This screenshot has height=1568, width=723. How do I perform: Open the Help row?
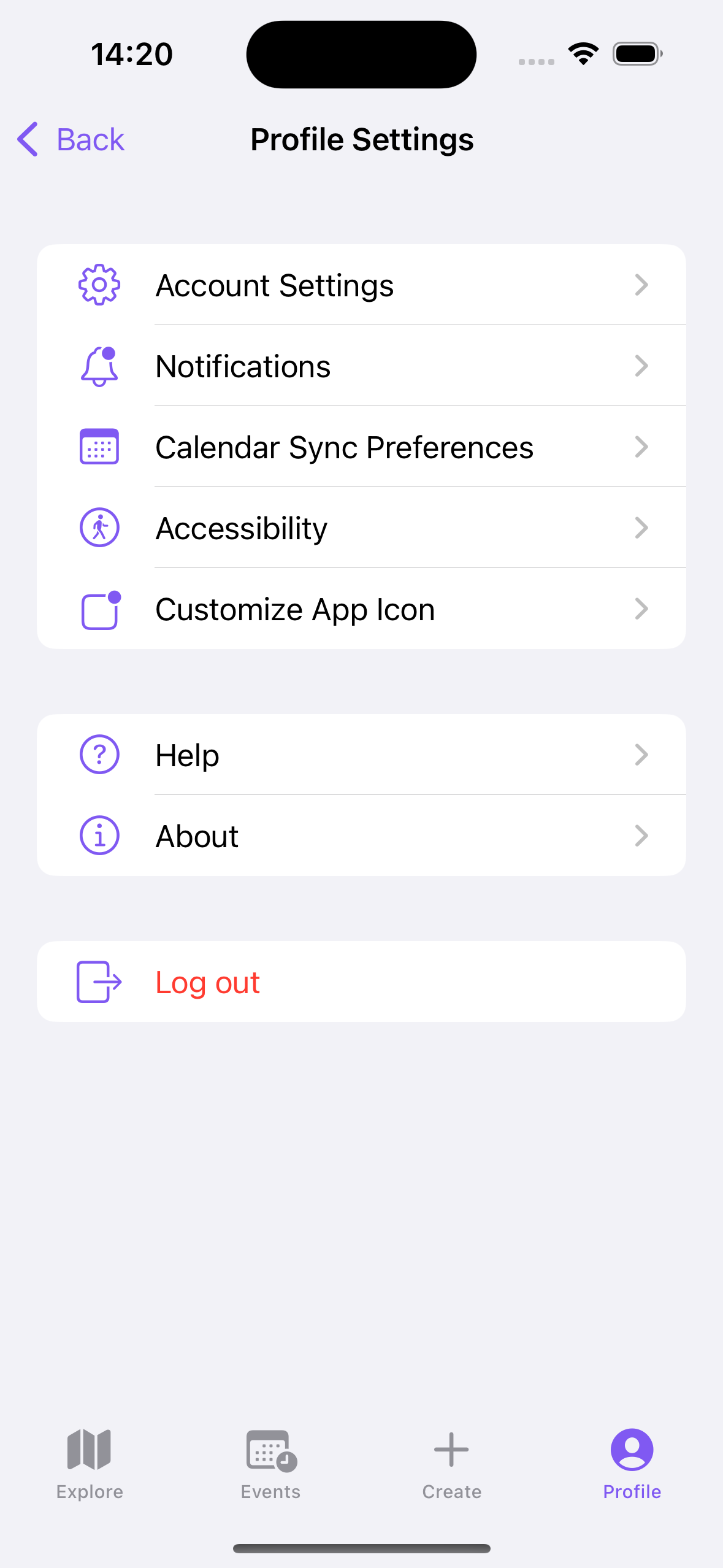pos(361,755)
